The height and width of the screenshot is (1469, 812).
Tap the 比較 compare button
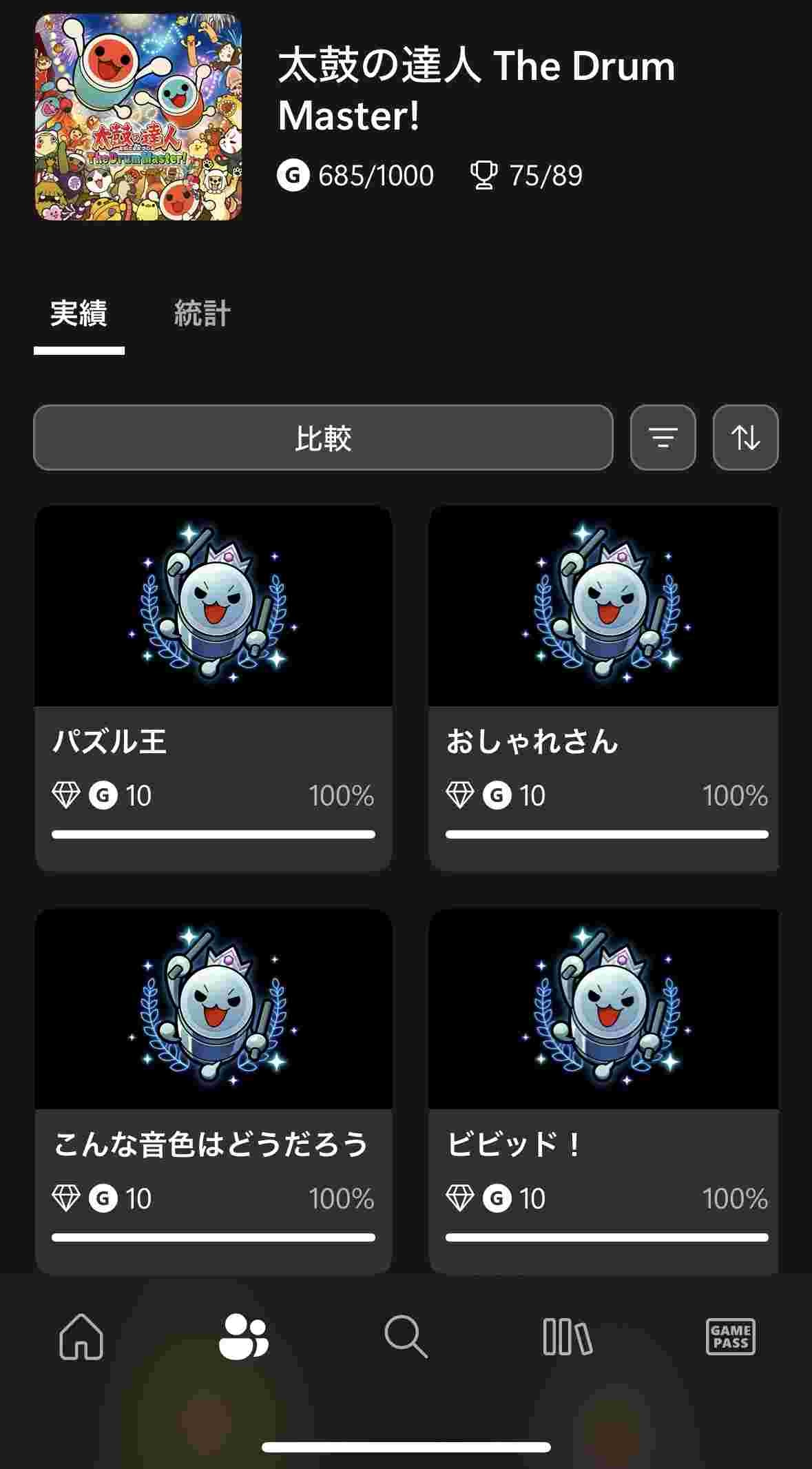(x=323, y=438)
